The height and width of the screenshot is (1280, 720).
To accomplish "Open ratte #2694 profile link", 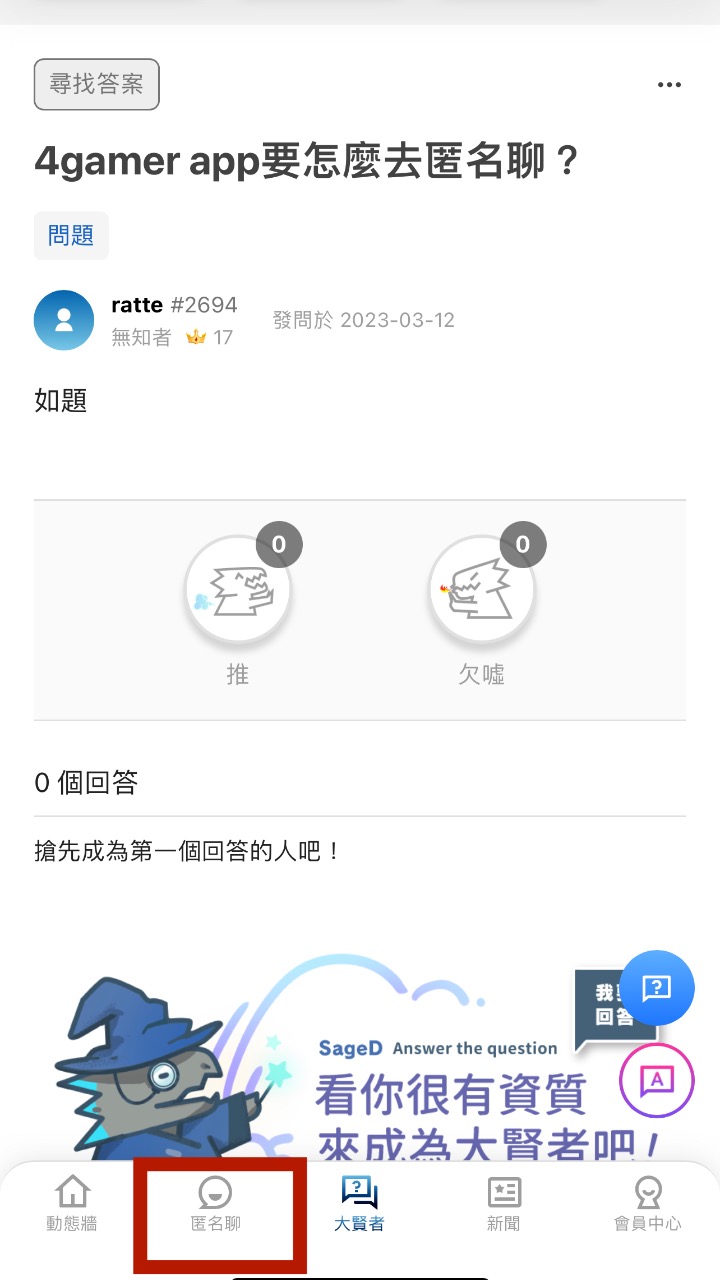I will pos(174,305).
